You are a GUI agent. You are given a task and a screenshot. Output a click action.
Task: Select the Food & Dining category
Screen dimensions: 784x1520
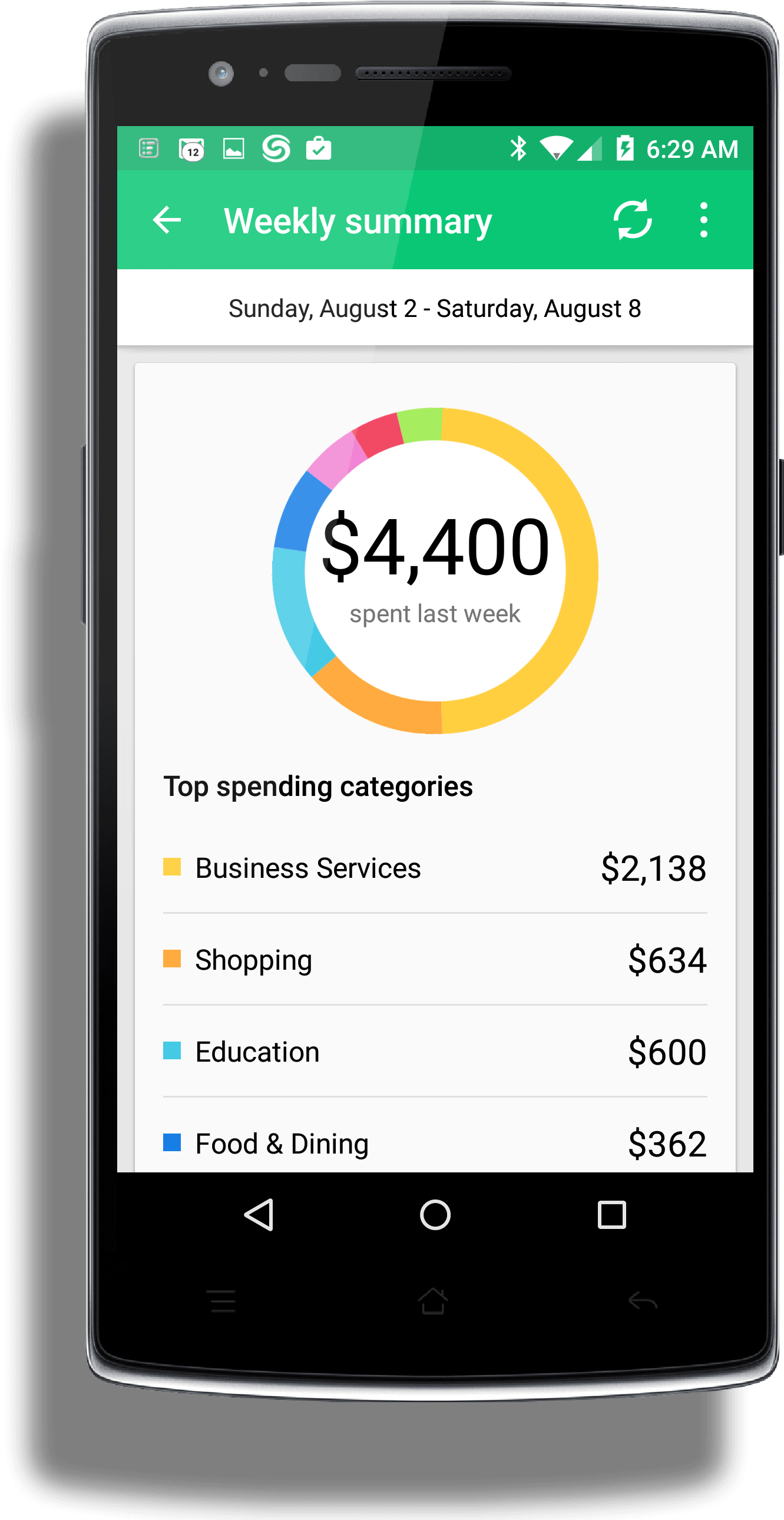(434, 1143)
